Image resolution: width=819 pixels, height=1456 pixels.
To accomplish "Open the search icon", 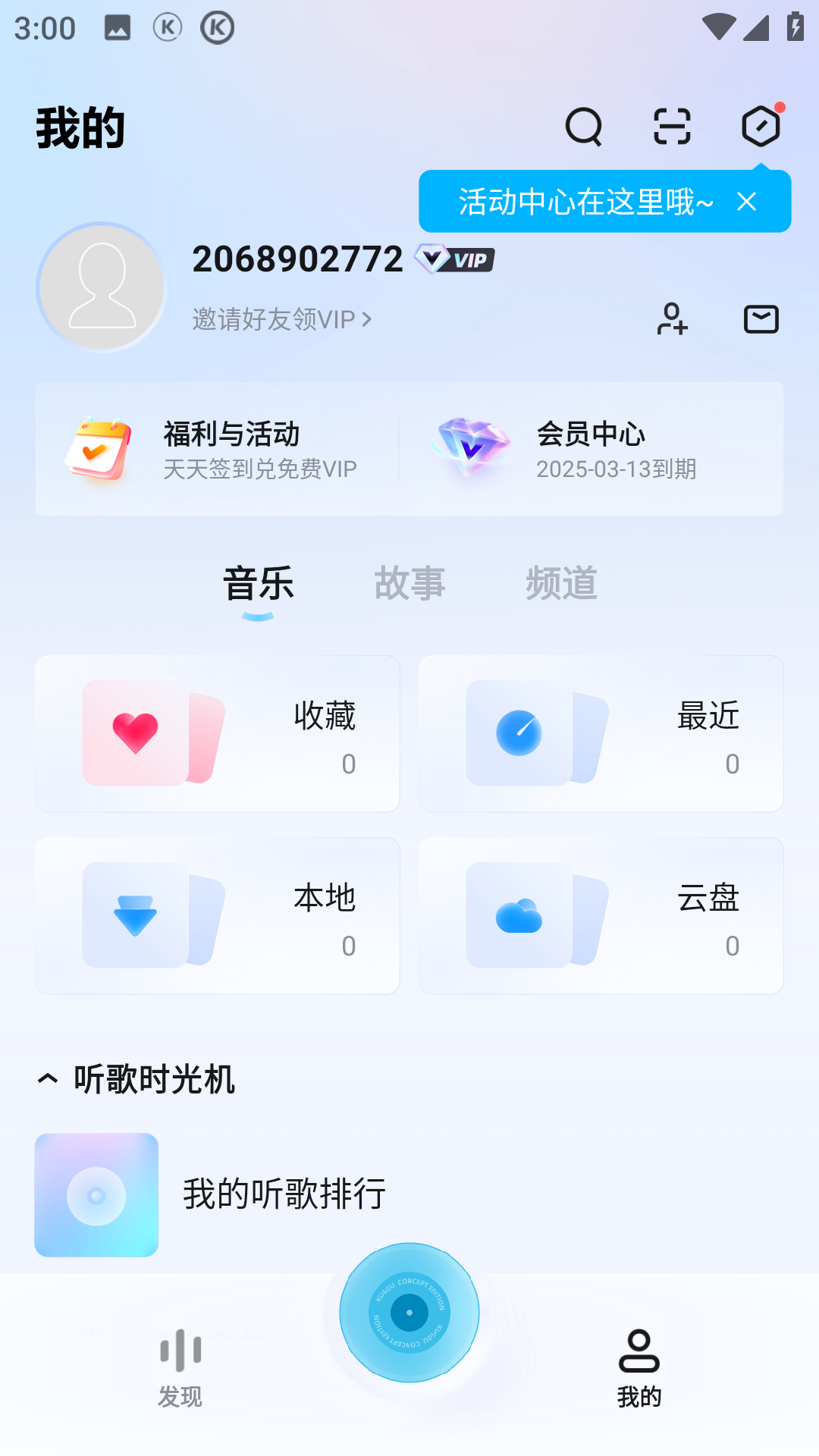I will [583, 127].
